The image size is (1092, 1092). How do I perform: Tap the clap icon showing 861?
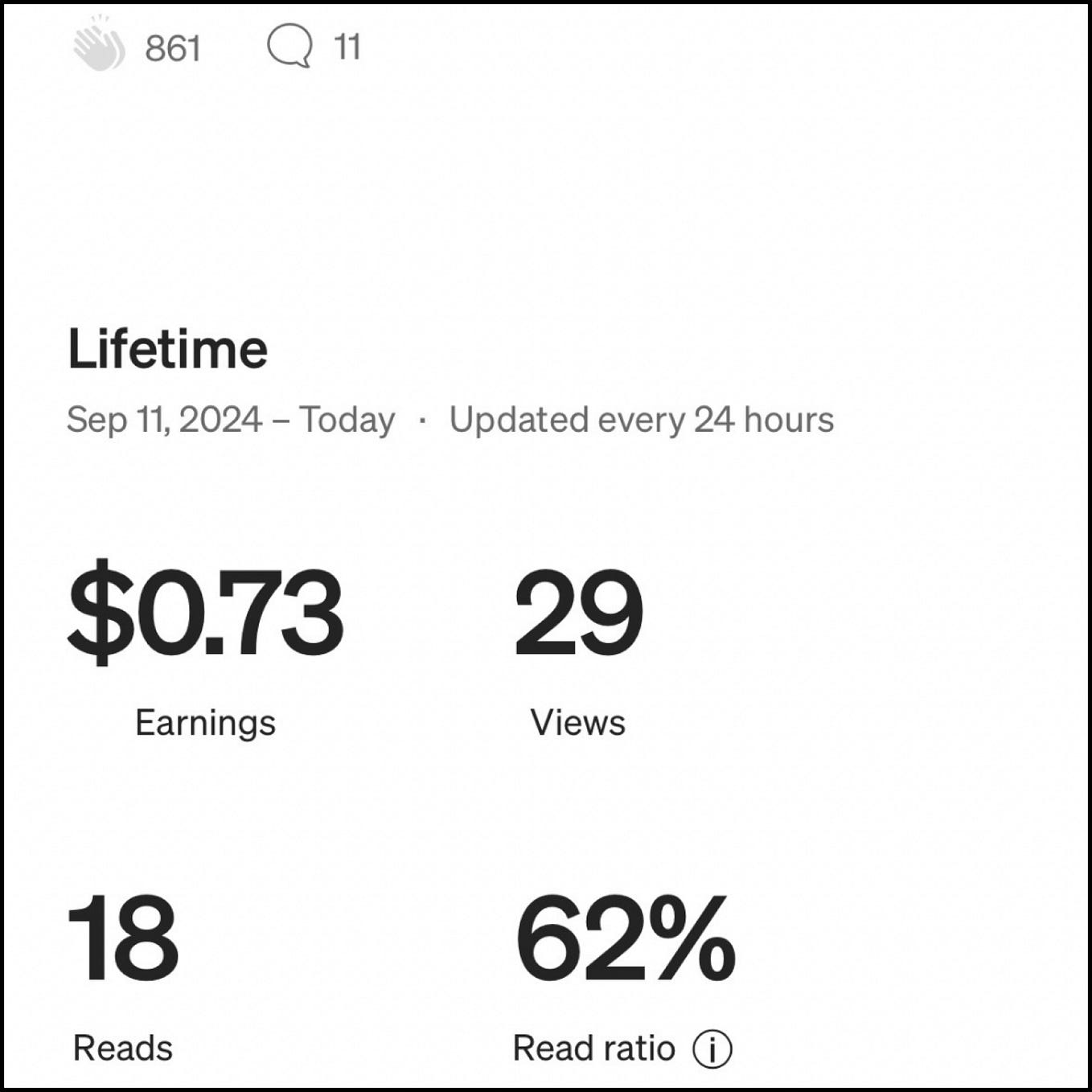(99, 46)
